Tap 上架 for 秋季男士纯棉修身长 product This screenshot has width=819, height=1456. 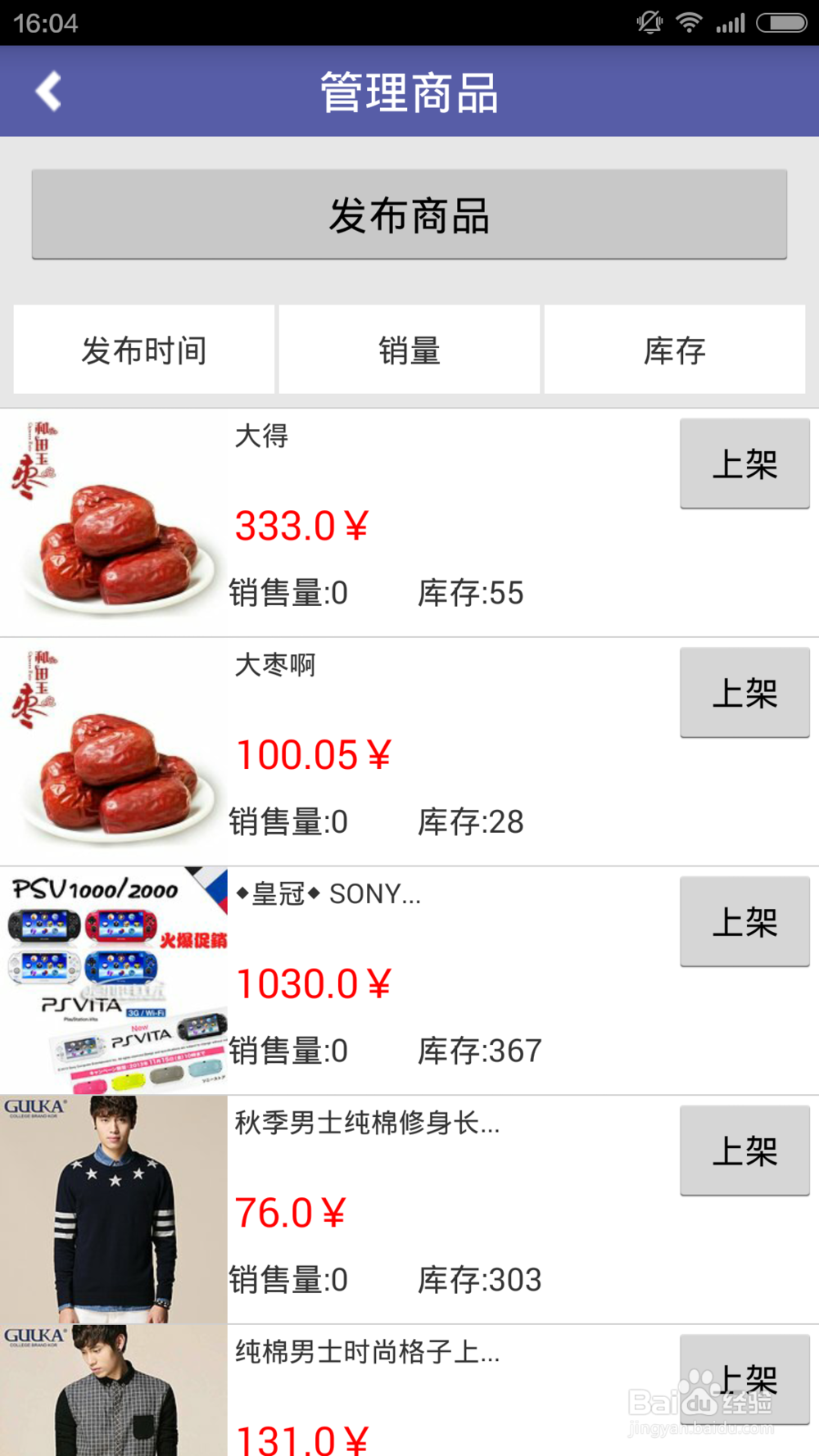pos(744,1151)
